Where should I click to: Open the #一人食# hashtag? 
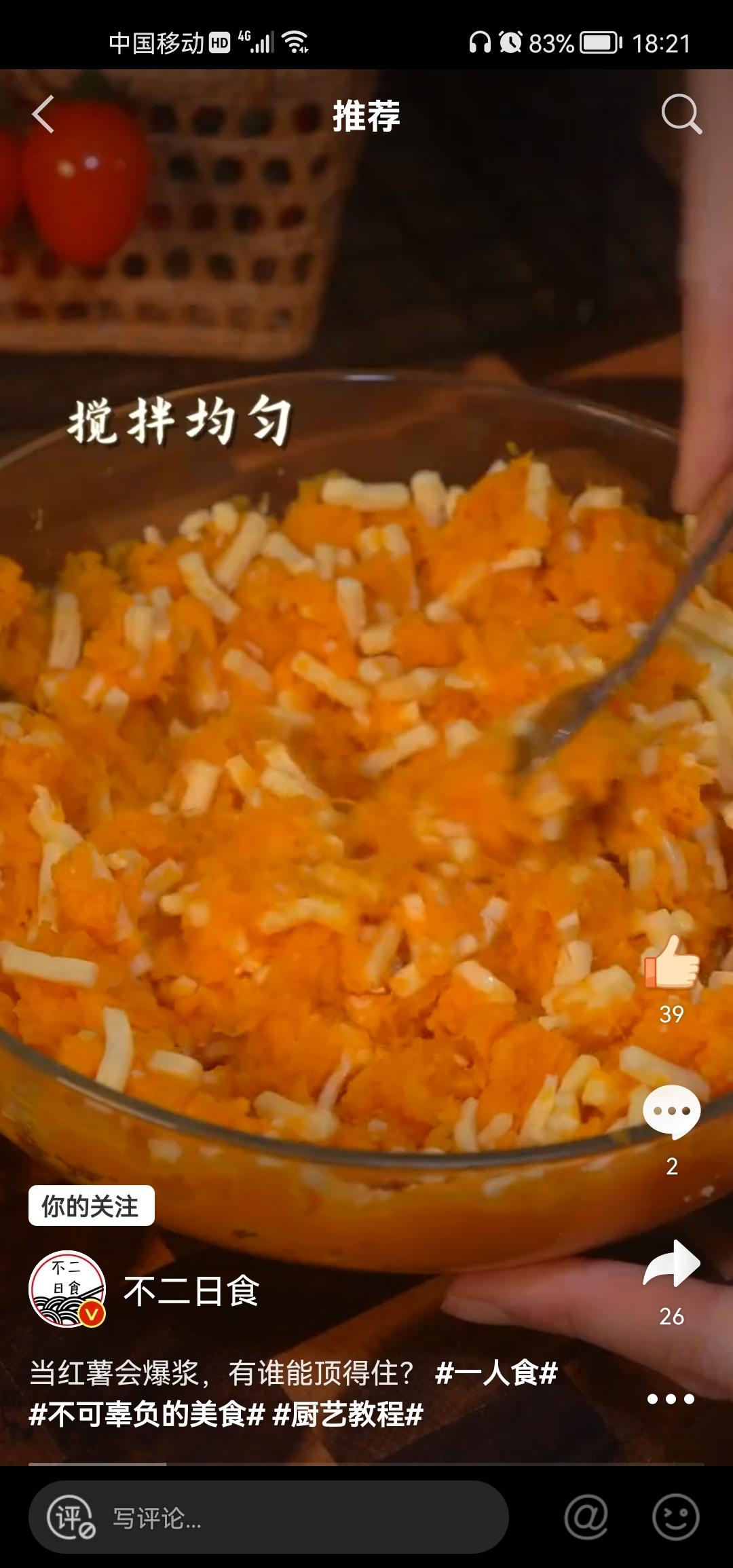(496, 1373)
